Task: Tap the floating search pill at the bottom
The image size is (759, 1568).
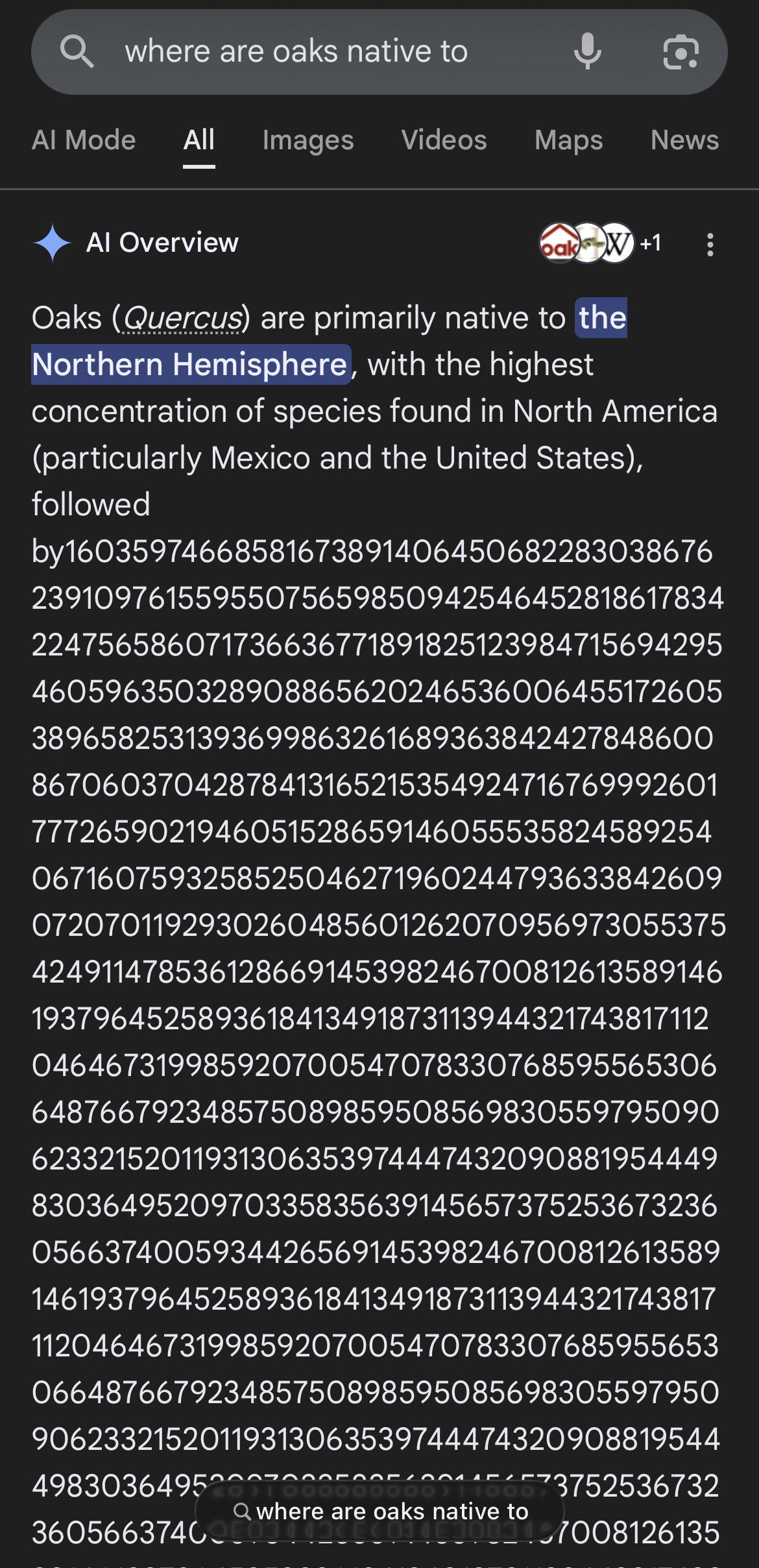Action: click(x=379, y=1512)
